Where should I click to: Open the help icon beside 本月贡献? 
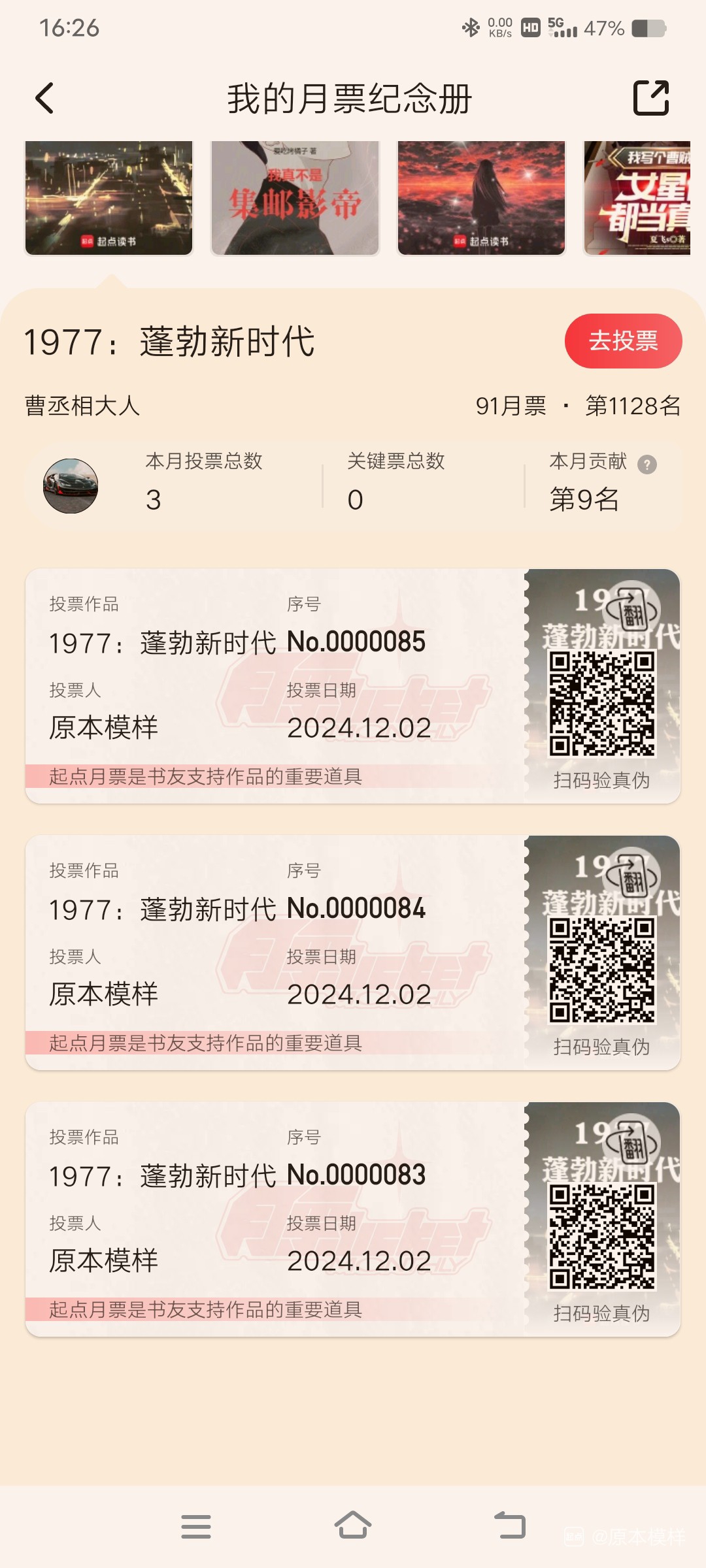647,465
